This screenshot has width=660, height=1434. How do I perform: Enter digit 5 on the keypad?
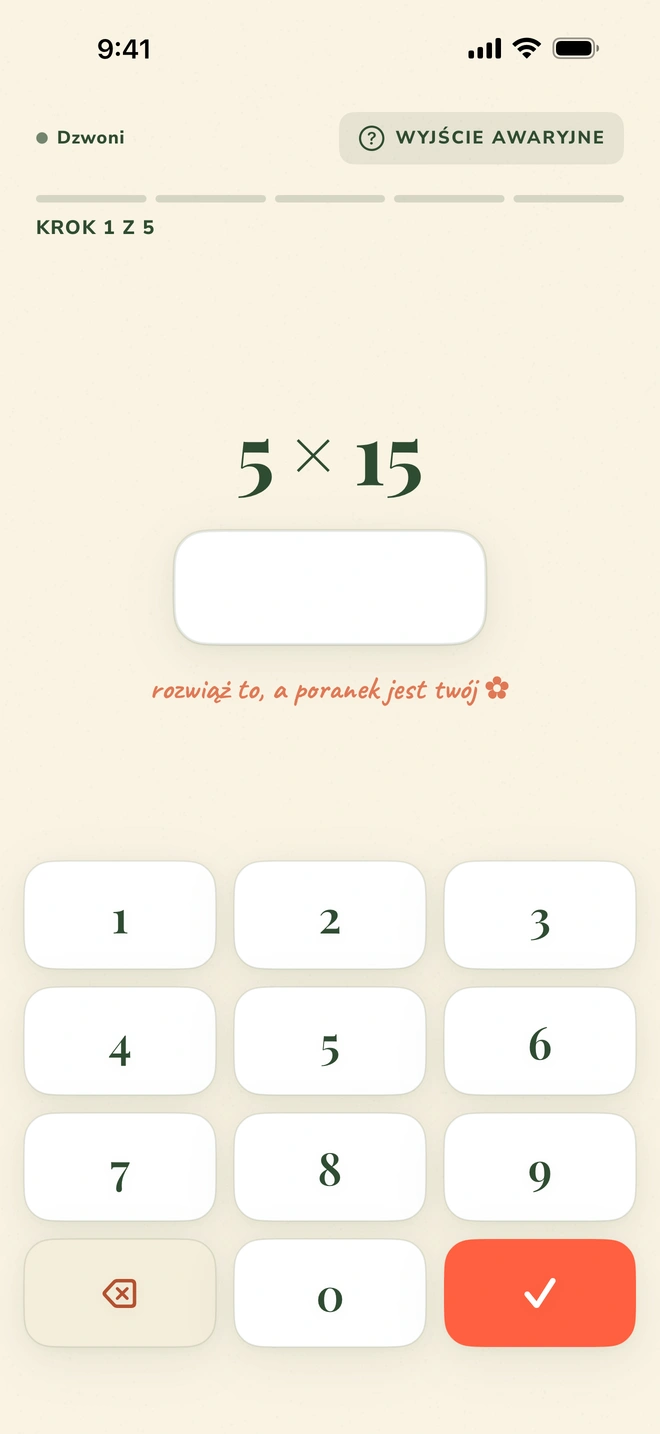pyautogui.click(x=330, y=1041)
